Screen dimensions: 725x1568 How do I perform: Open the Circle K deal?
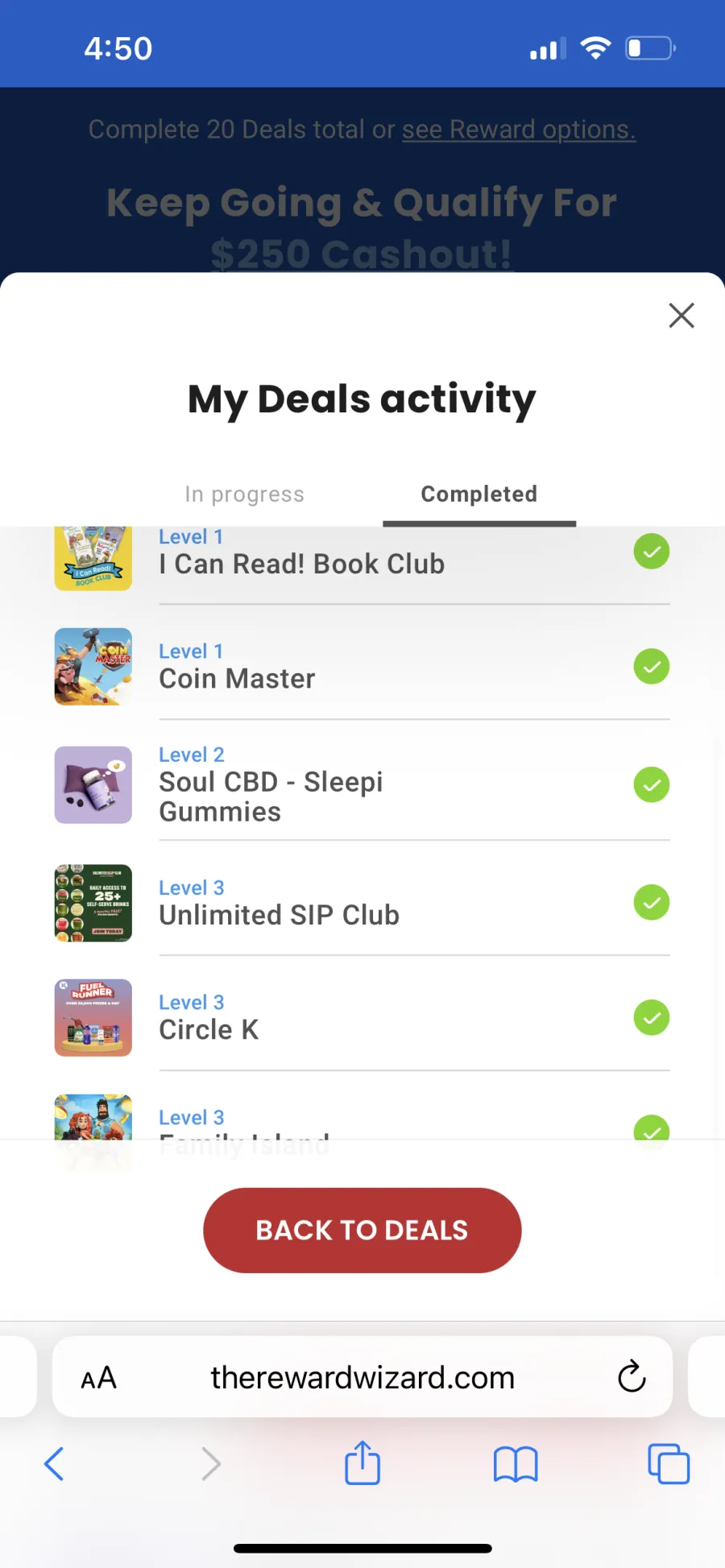point(362,1018)
